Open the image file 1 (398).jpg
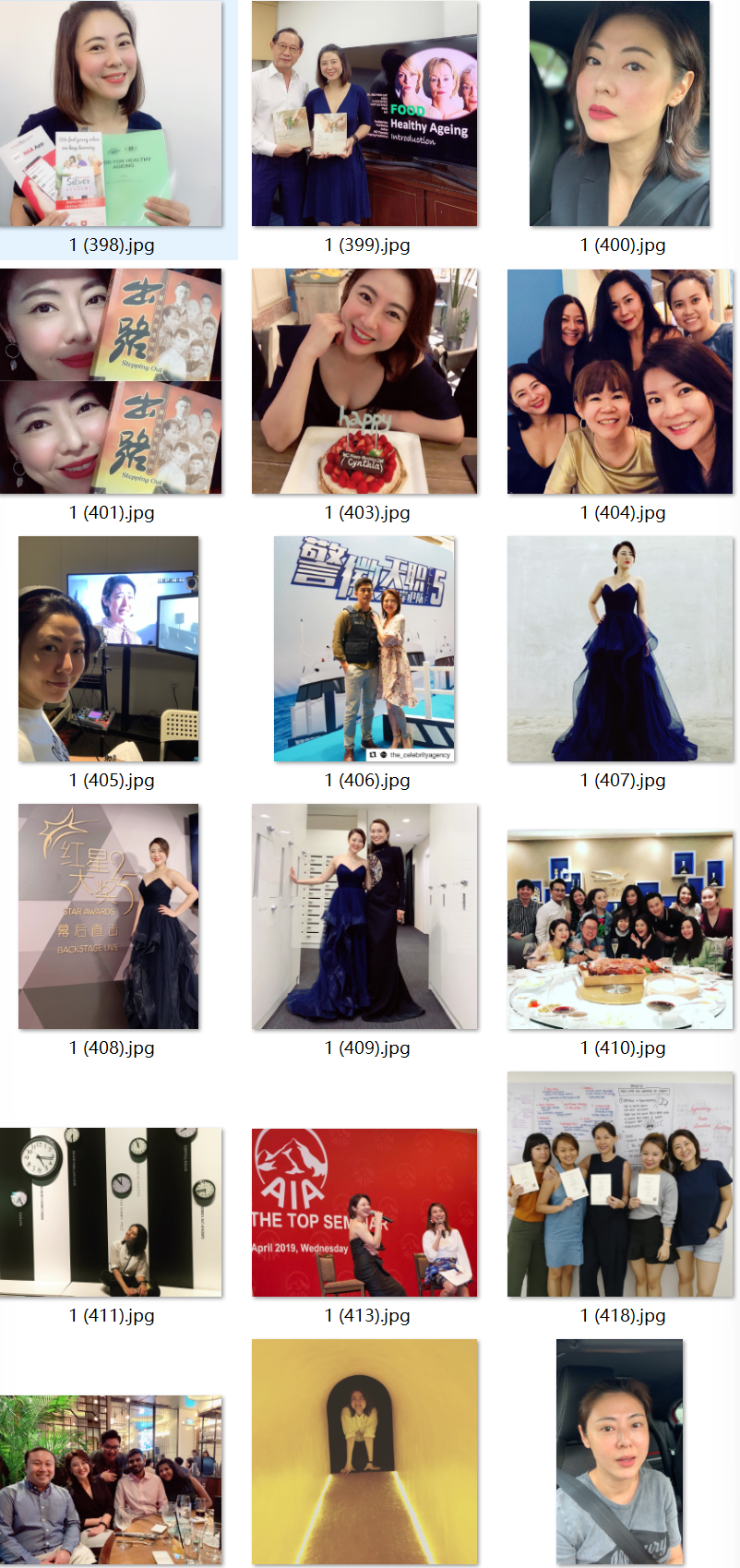 point(112,114)
